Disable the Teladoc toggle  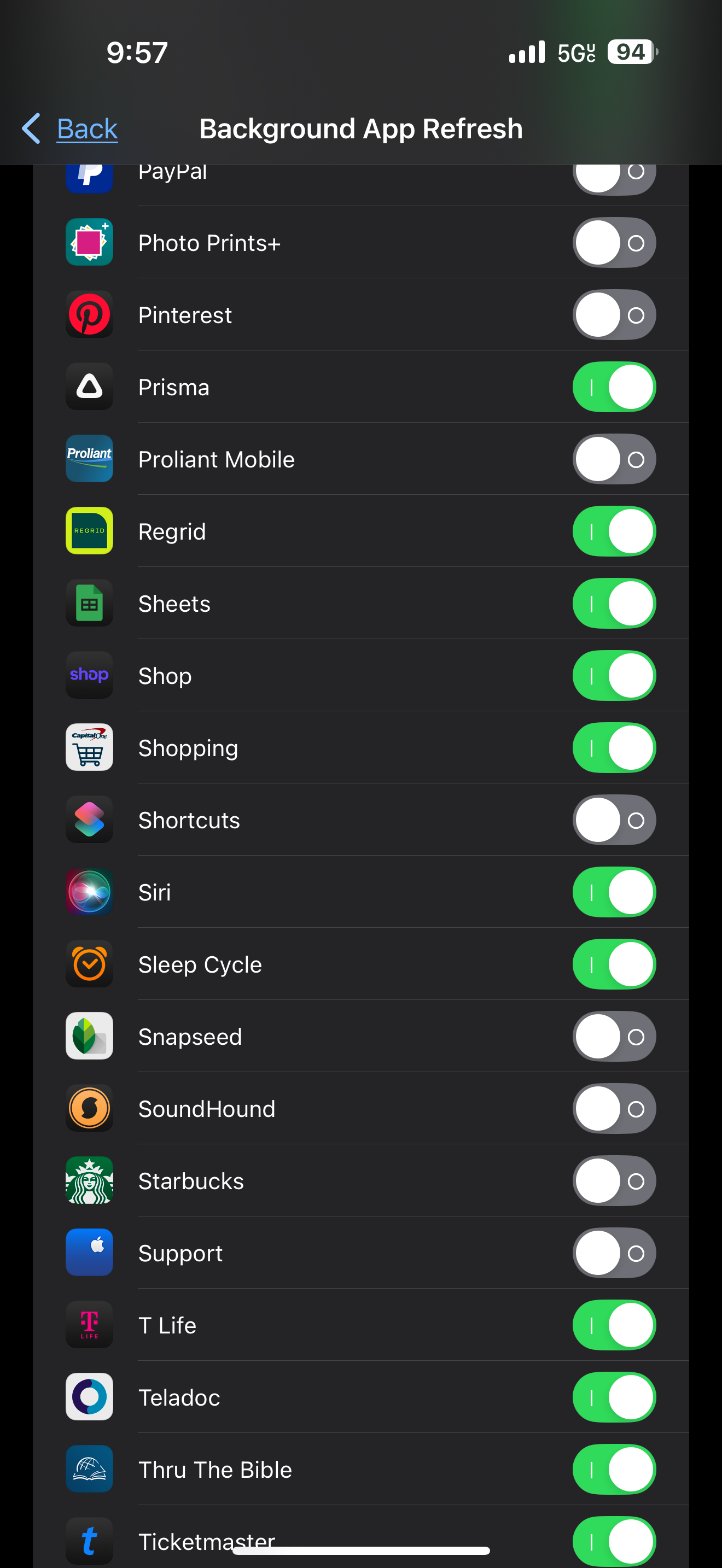pos(614,1397)
